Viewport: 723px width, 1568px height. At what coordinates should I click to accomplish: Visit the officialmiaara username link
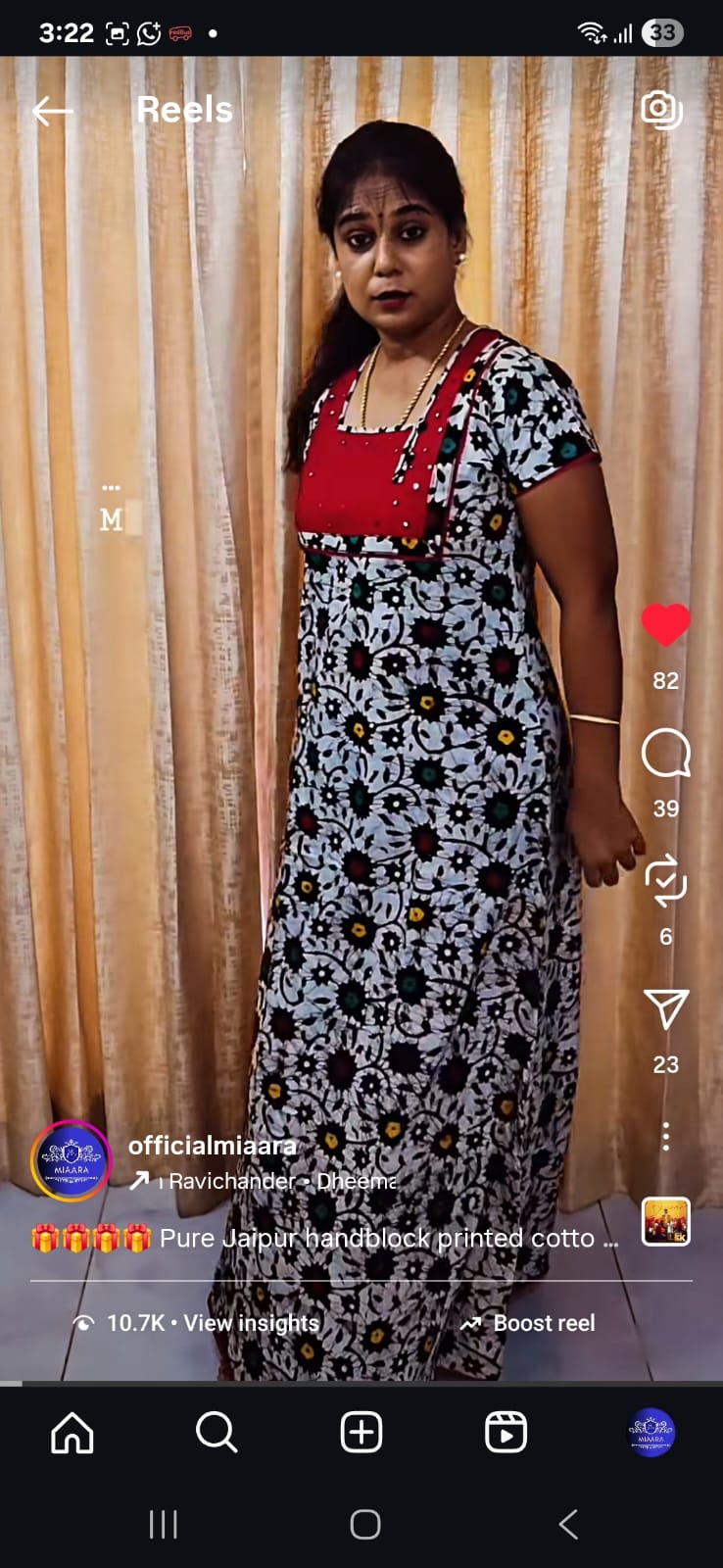click(212, 1145)
